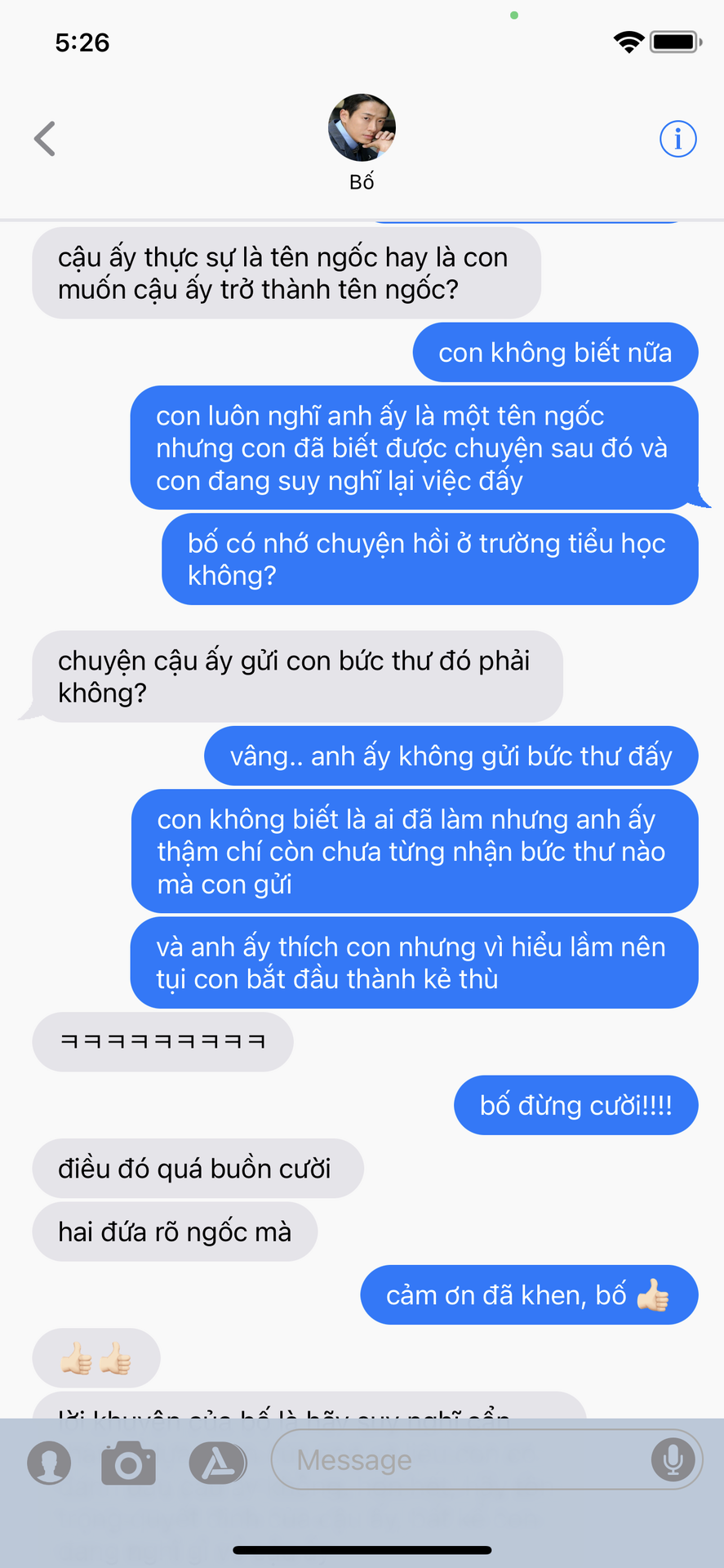Go back to the message list
Viewport: 724px width, 1568px height.
click(45, 139)
